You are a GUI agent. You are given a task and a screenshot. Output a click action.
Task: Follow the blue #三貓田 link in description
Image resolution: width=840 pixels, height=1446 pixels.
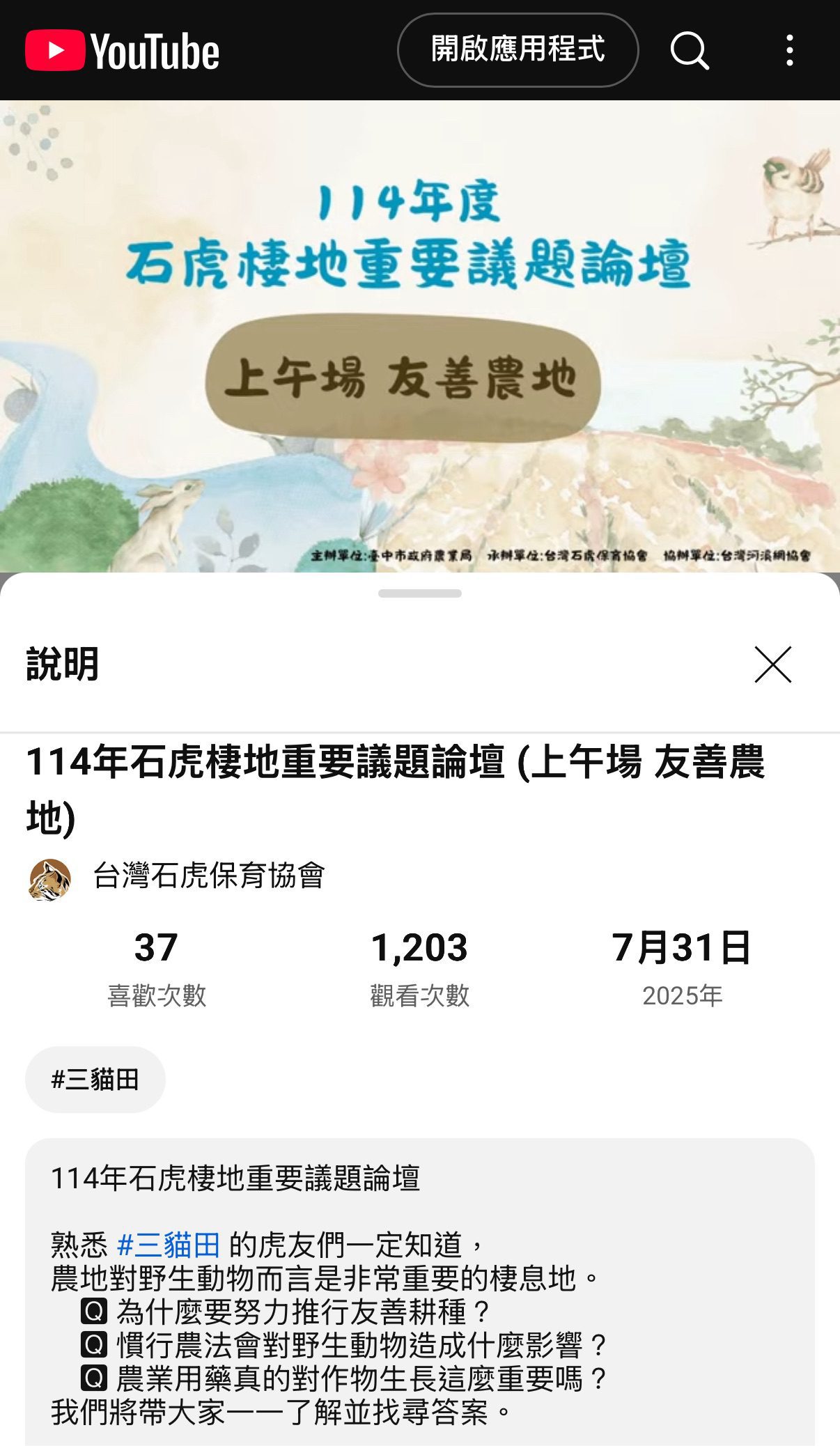pyautogui.click(x=169, y=1245)
